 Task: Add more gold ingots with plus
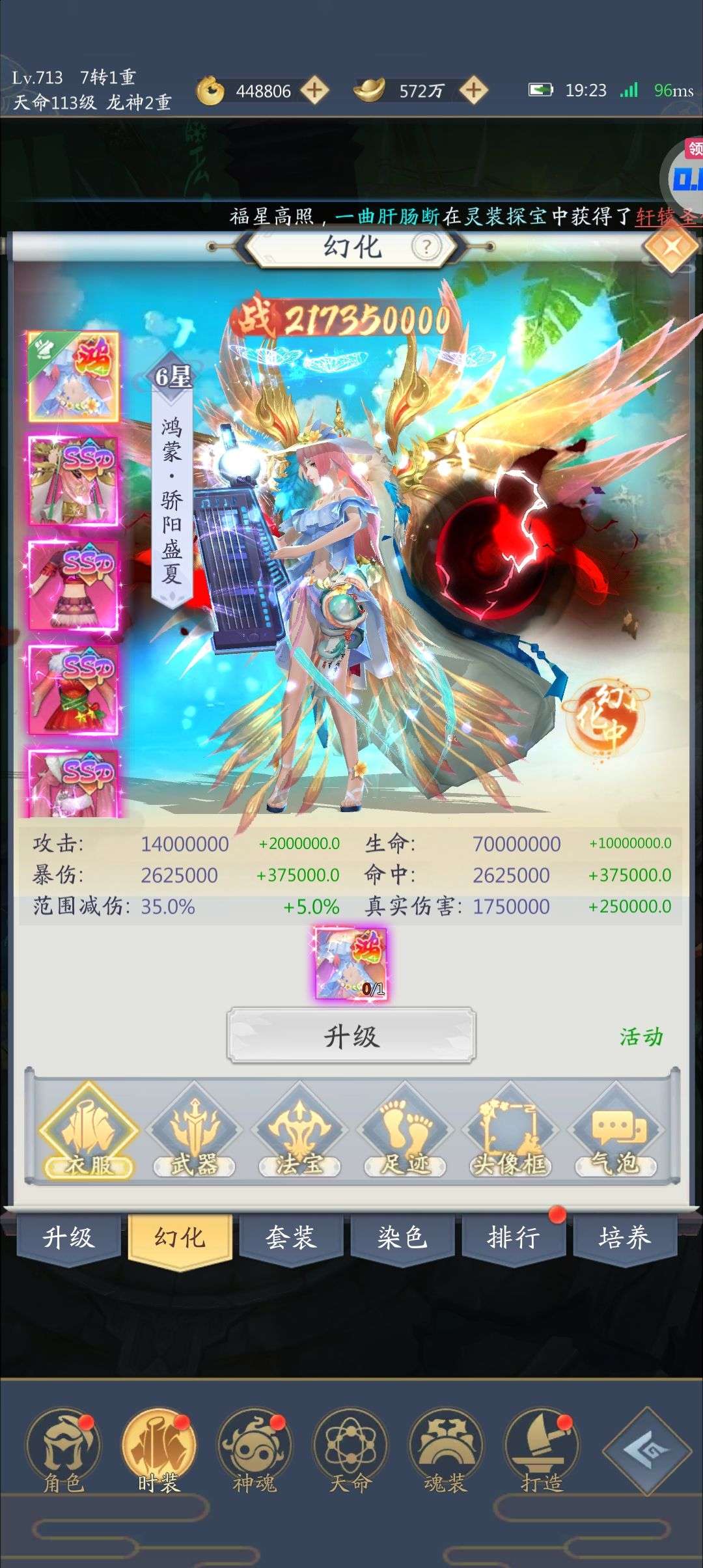coord(474,90)
